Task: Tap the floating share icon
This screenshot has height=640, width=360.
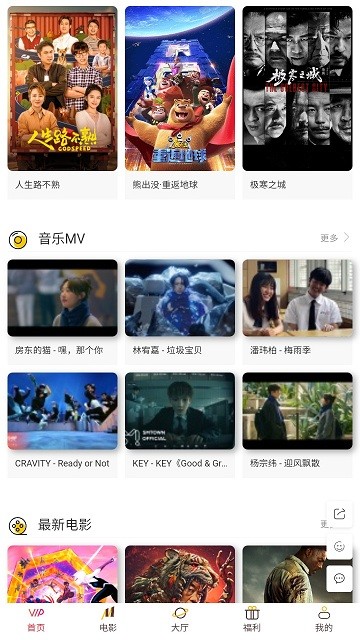Action: point(340,514)
